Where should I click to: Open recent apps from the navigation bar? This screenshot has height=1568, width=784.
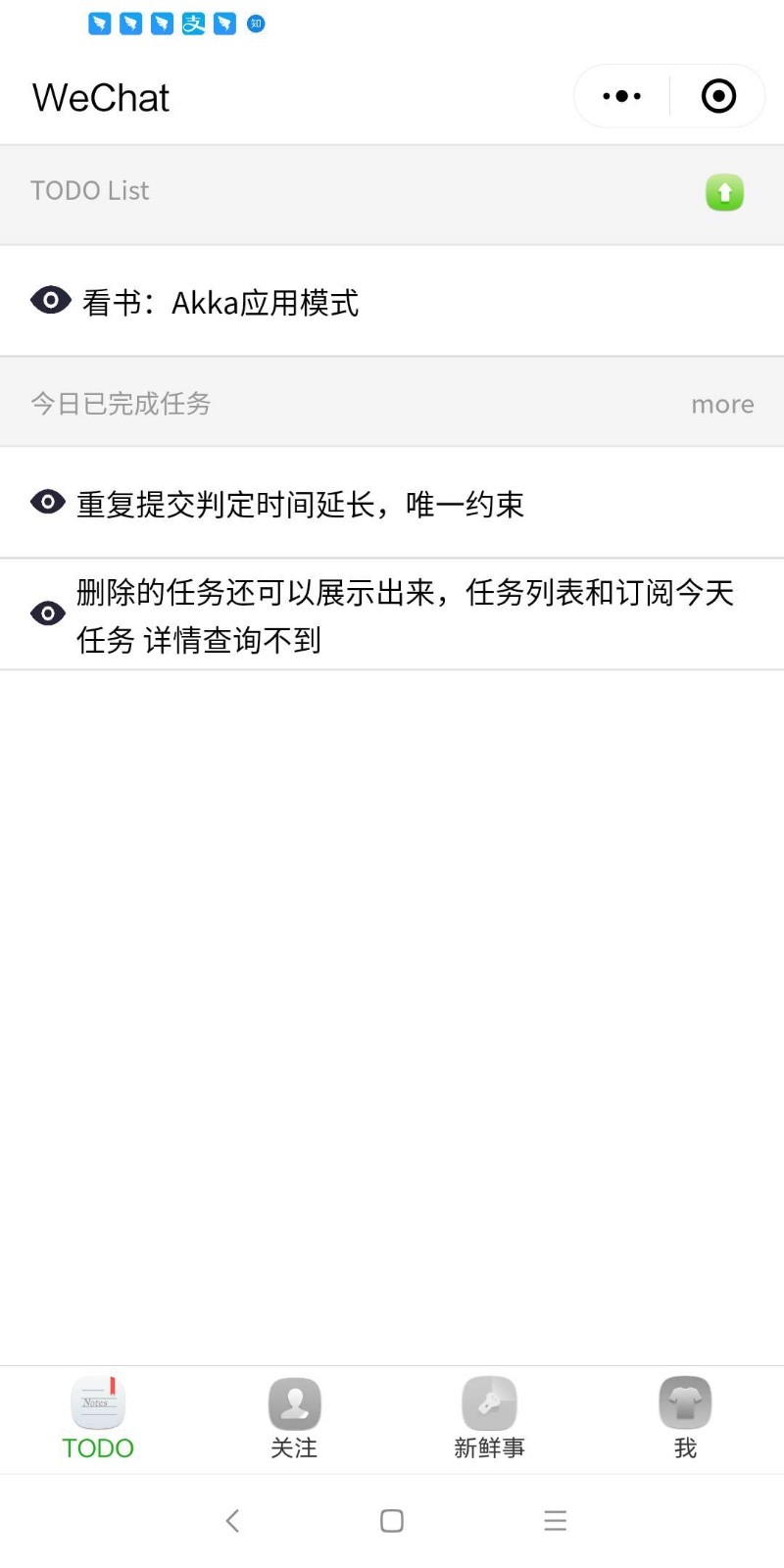click(x=556, y=1520)
